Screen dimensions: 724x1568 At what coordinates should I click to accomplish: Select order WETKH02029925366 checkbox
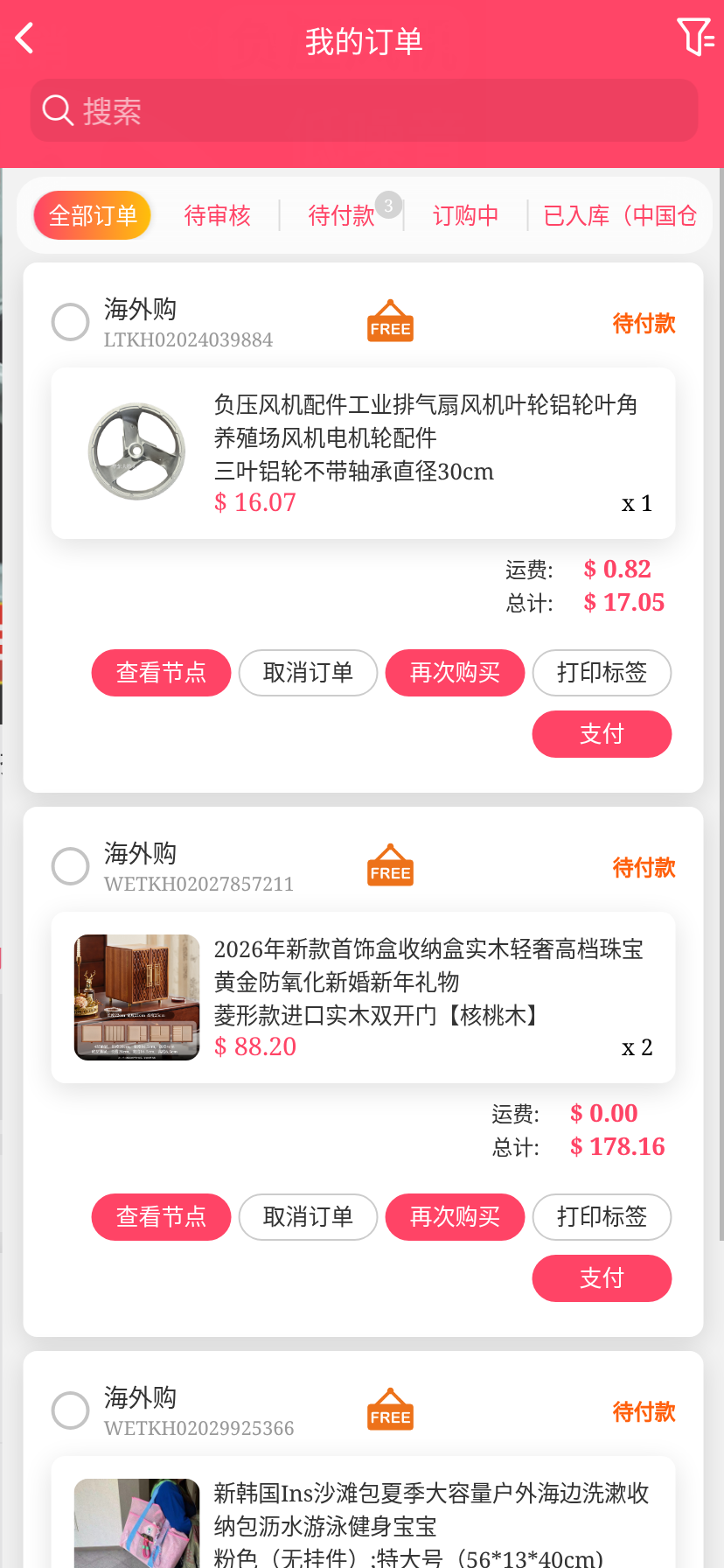(70, 1410)
